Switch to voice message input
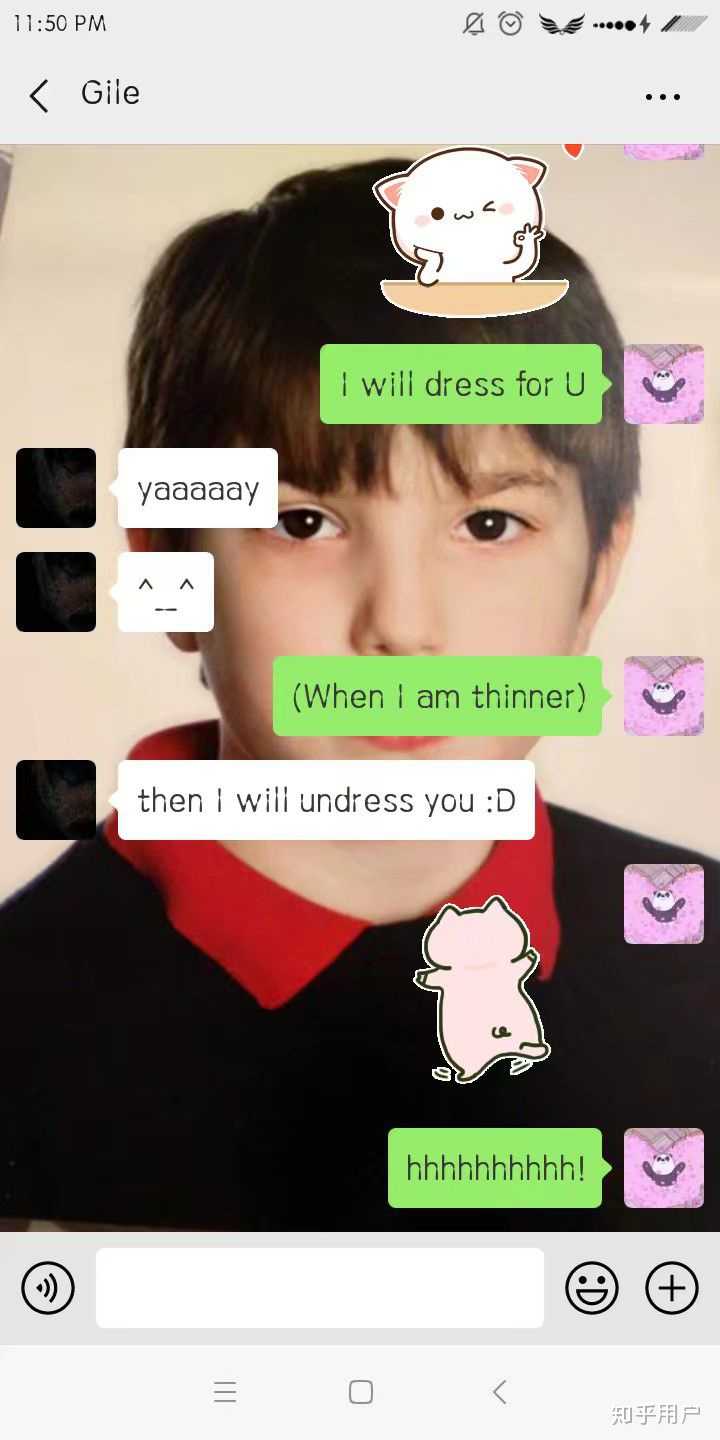The height and width of the screenshot is (1440, 720). tap(48, 1288)
